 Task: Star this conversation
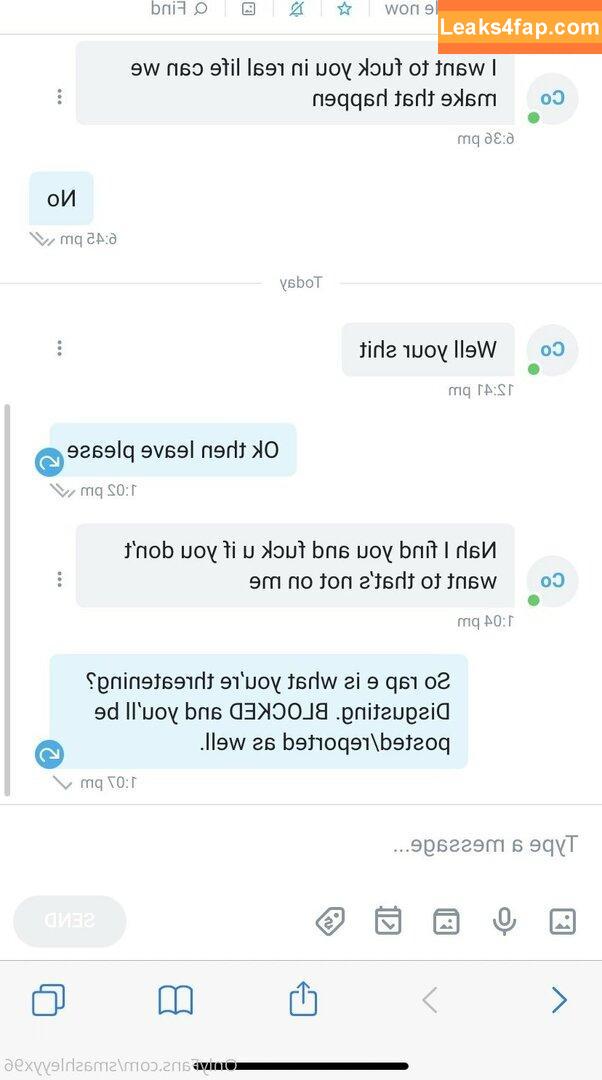(344, 9)
